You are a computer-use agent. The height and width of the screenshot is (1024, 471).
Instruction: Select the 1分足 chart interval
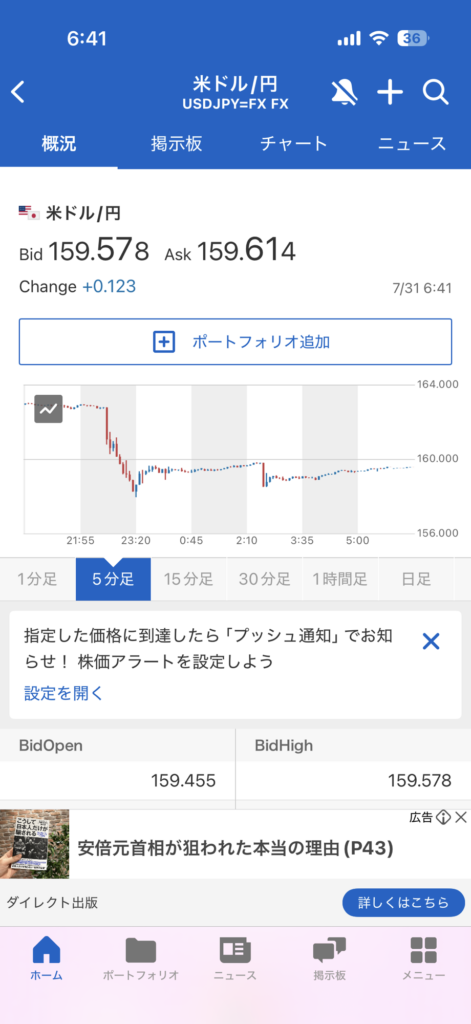pos(37,579)
